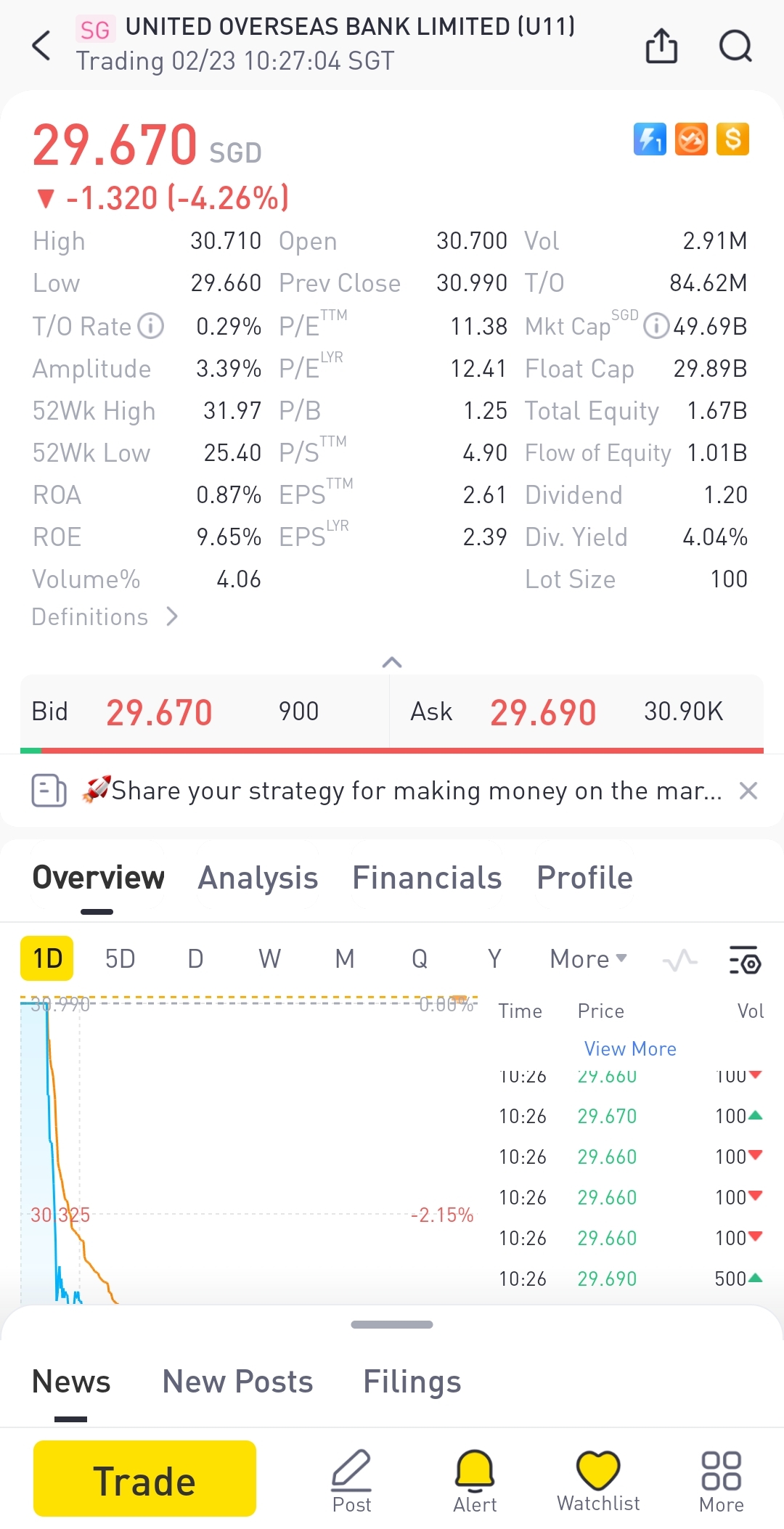Share this stock page

click(661, 46)
